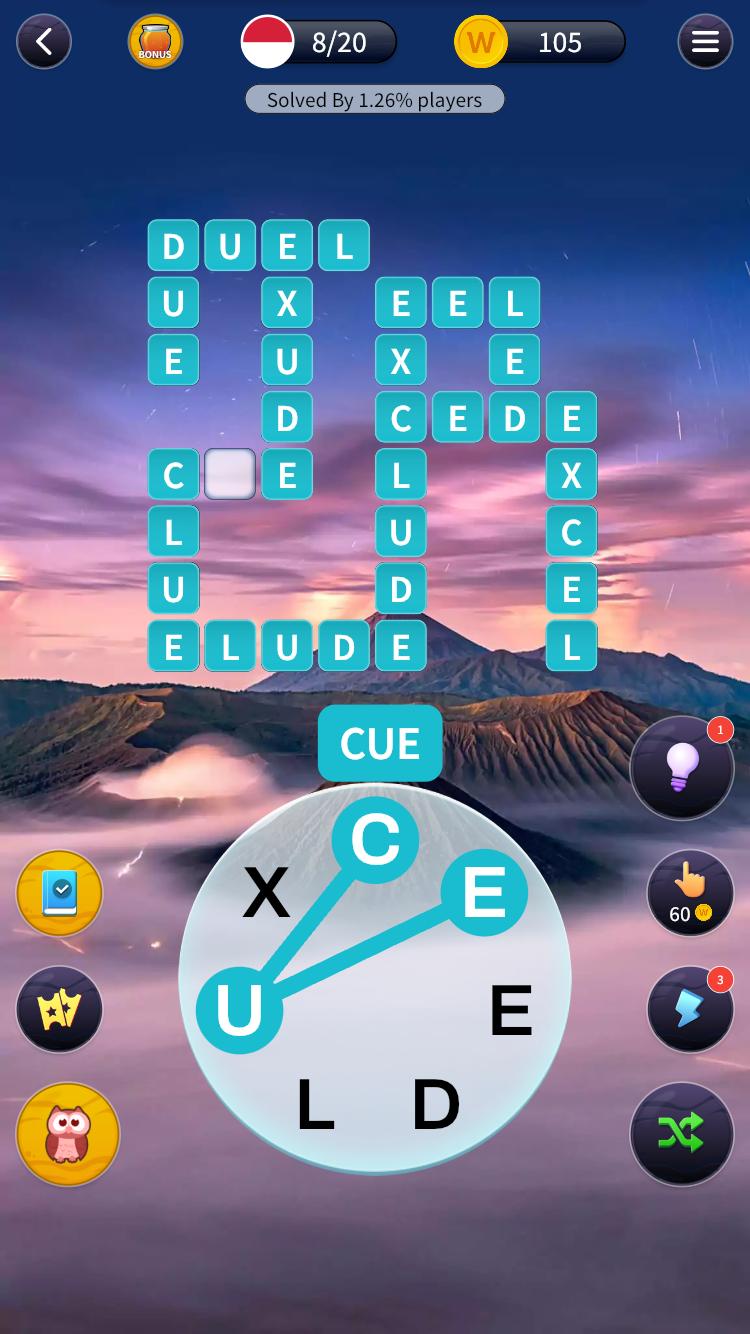Shuffle the letters in the wheel

tap(682, 1134)
